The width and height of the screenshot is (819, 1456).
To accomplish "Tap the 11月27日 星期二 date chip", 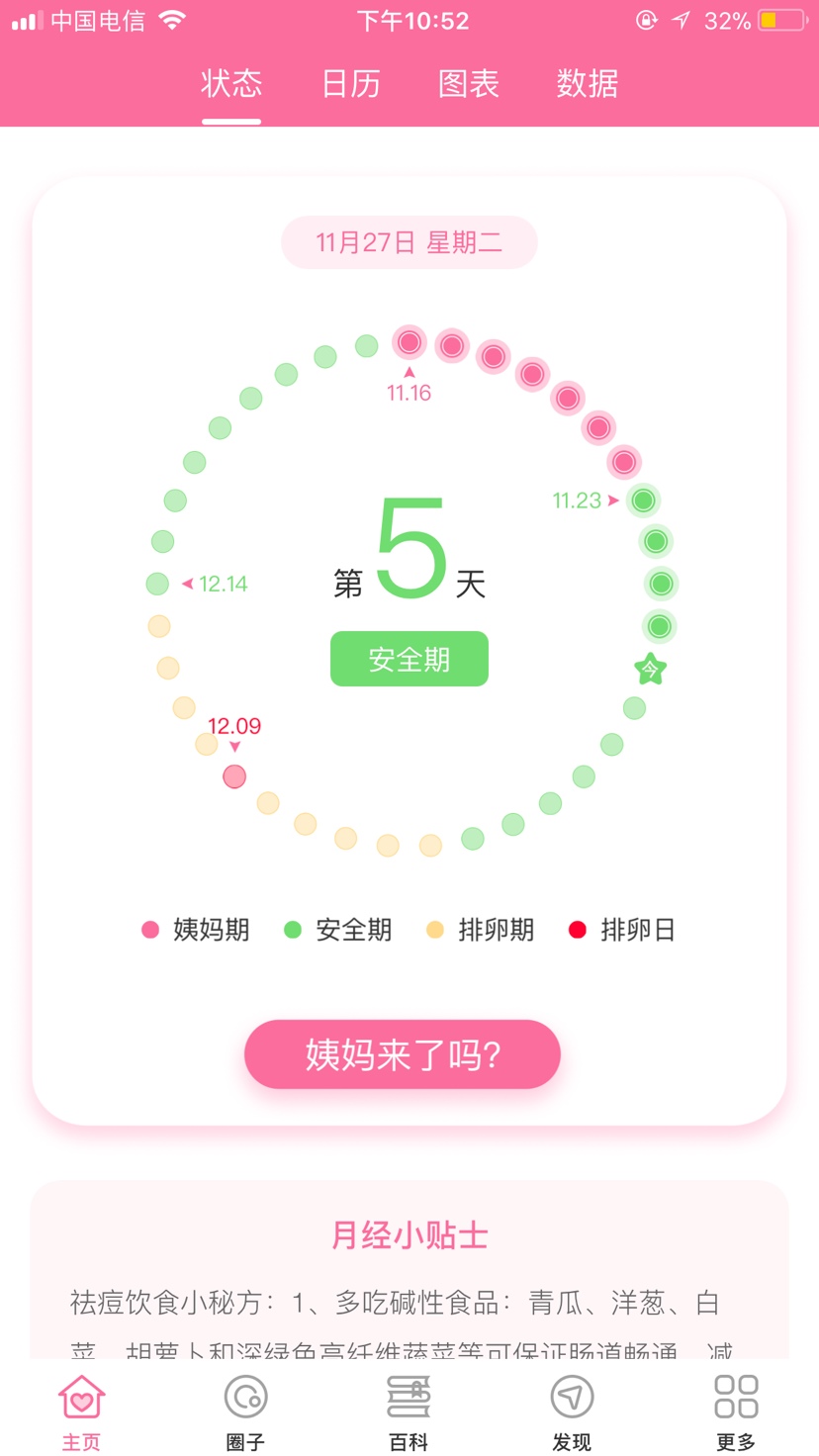I will tap(409, 242).
